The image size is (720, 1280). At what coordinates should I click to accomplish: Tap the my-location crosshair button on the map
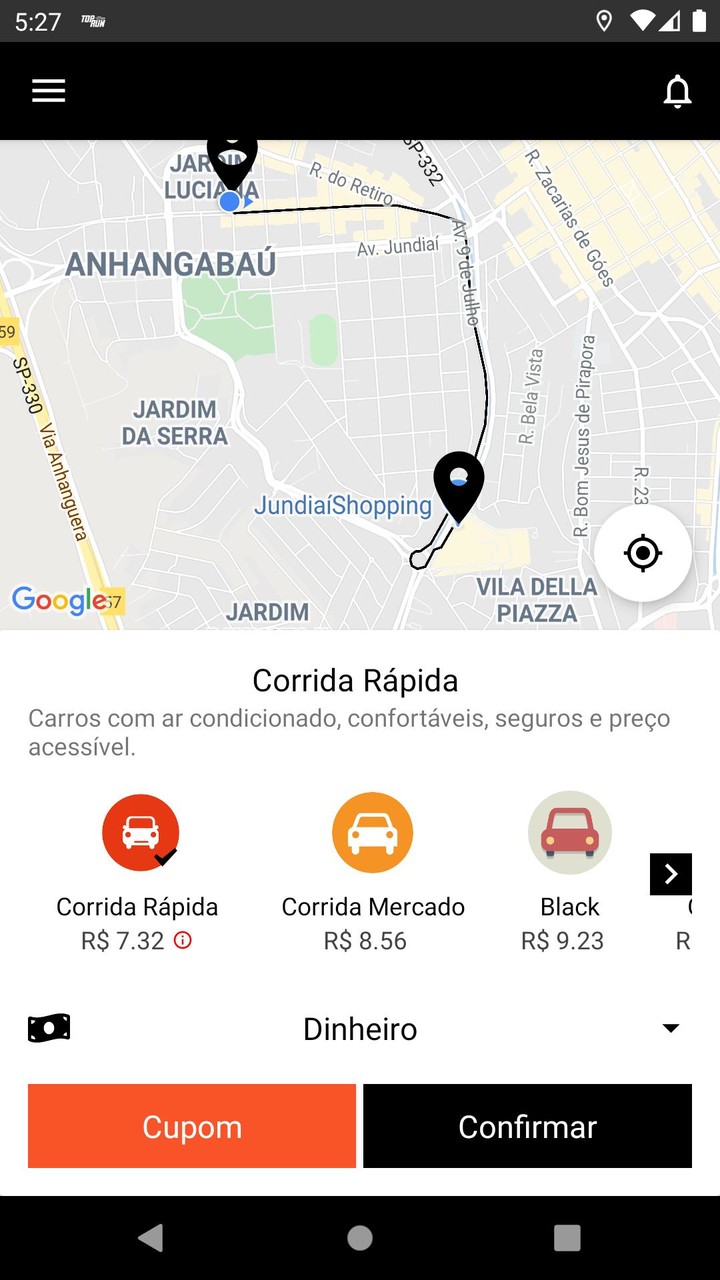643,552
